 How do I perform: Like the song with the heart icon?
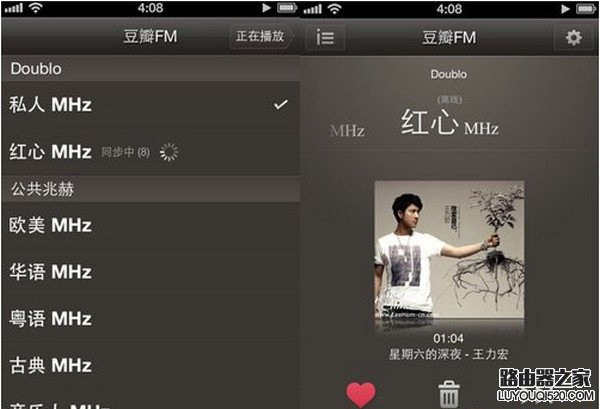(x=361, y=394)
